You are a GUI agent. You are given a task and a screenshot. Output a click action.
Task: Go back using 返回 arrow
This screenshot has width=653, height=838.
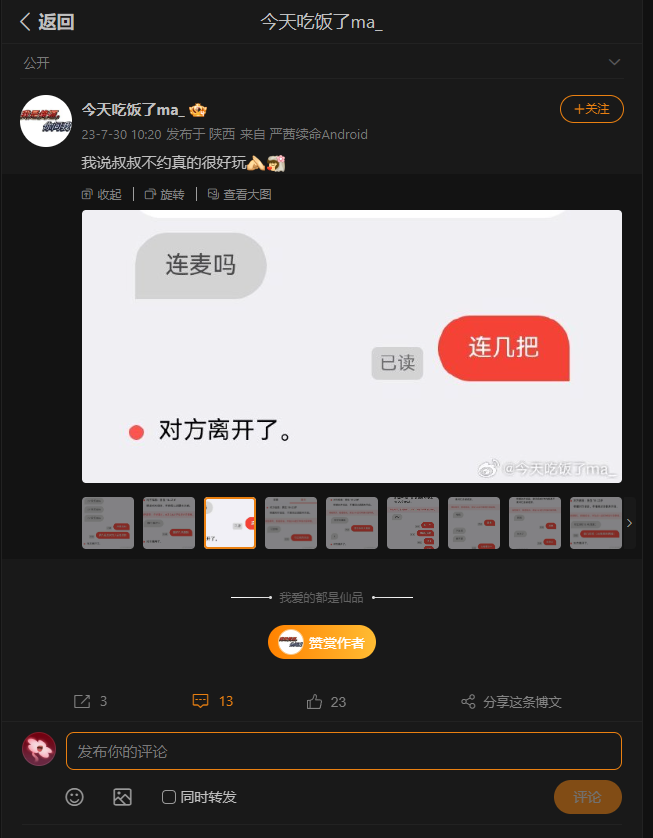click(46, 22)
